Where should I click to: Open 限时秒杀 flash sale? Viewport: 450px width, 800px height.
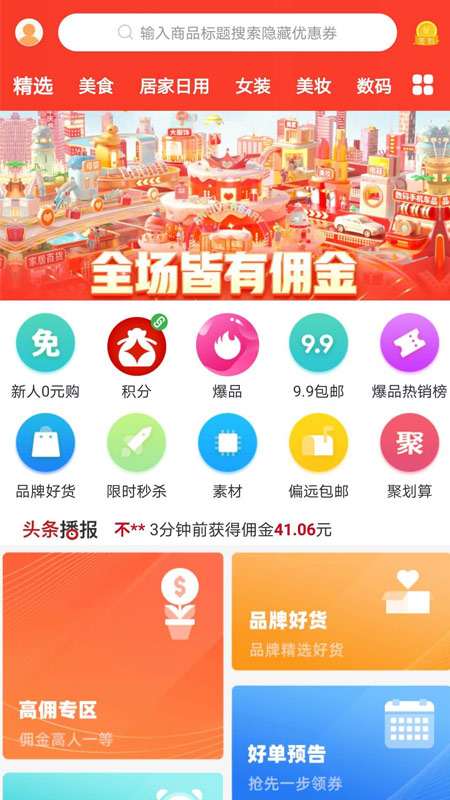click(x=137, y=456)
